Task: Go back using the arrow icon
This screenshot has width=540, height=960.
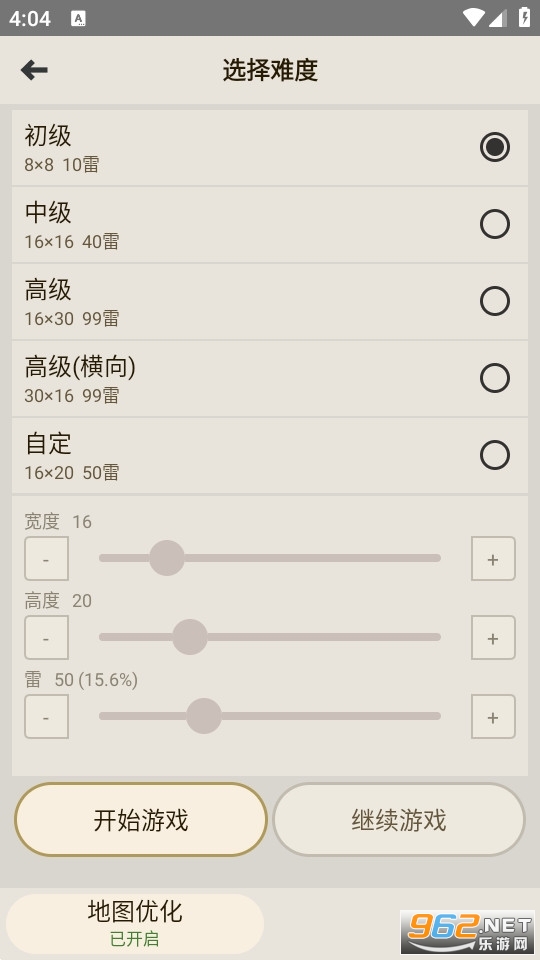Action: click(x=34, y=70)
